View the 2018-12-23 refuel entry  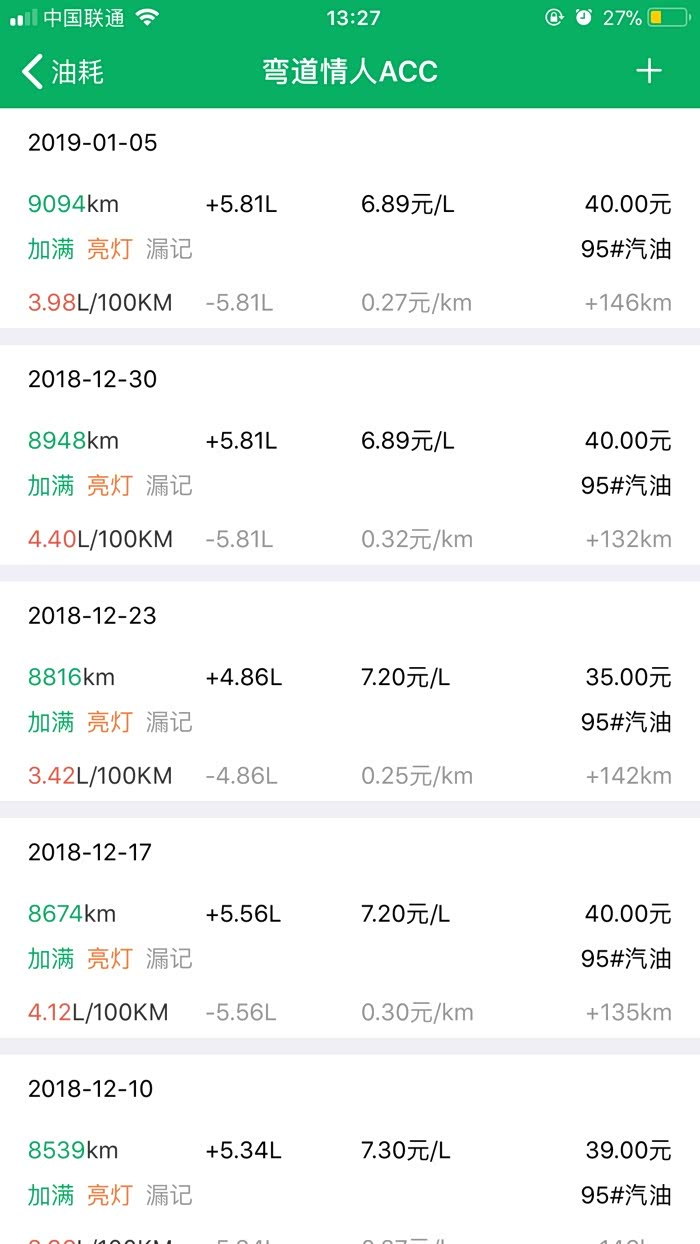[350, 696]
